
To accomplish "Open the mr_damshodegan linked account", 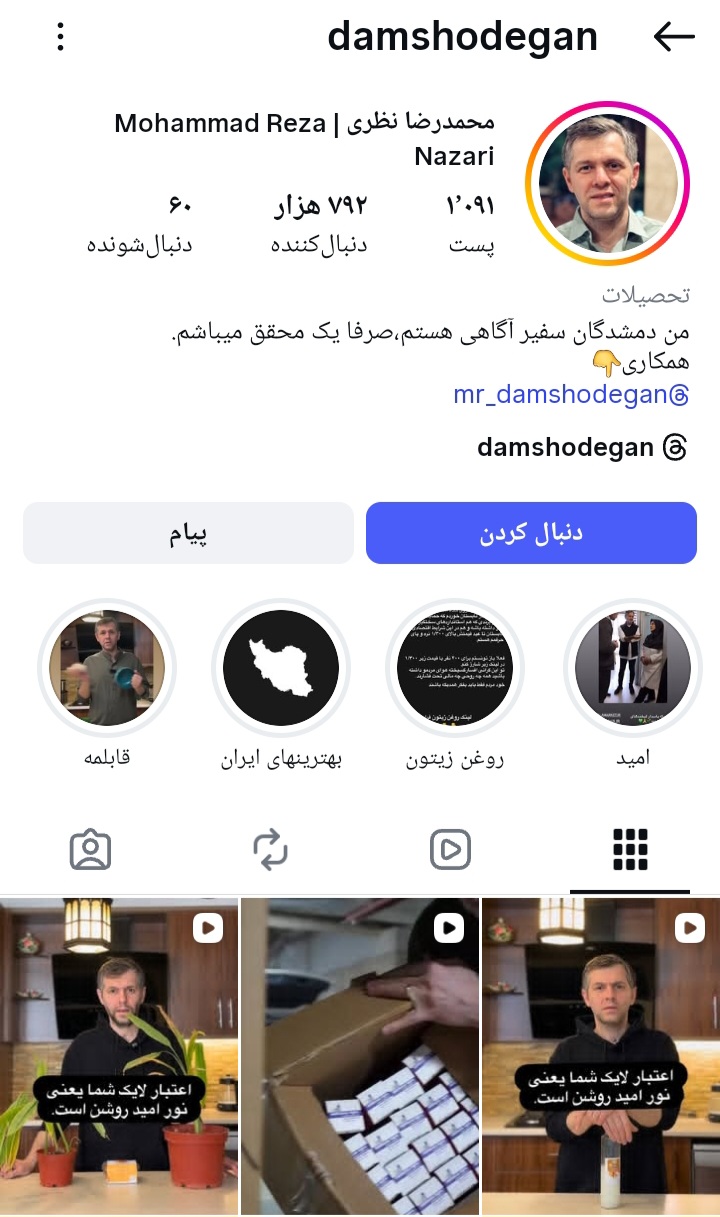I will tap(571, 394).
